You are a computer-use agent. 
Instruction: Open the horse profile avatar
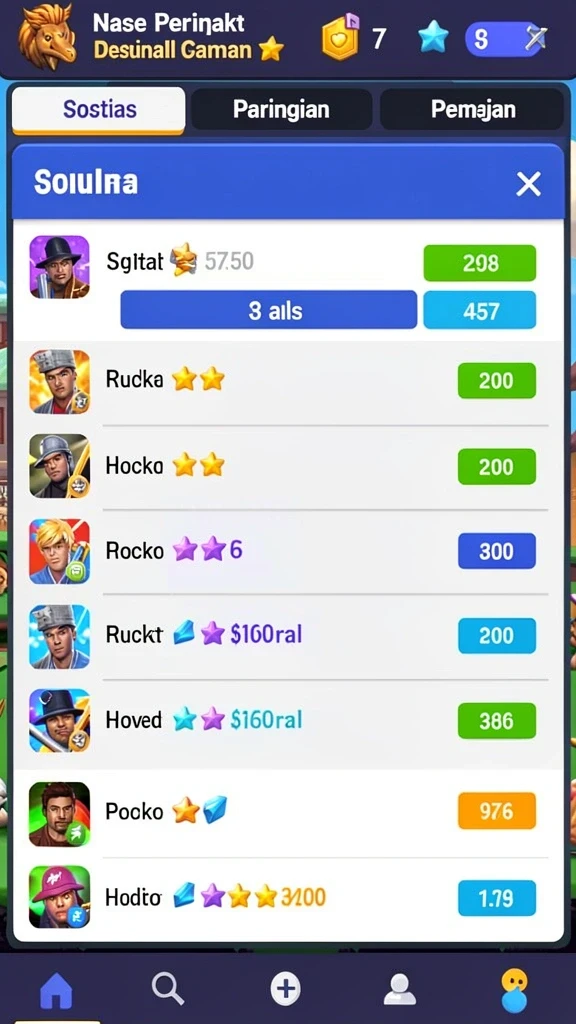click(46, 35)
